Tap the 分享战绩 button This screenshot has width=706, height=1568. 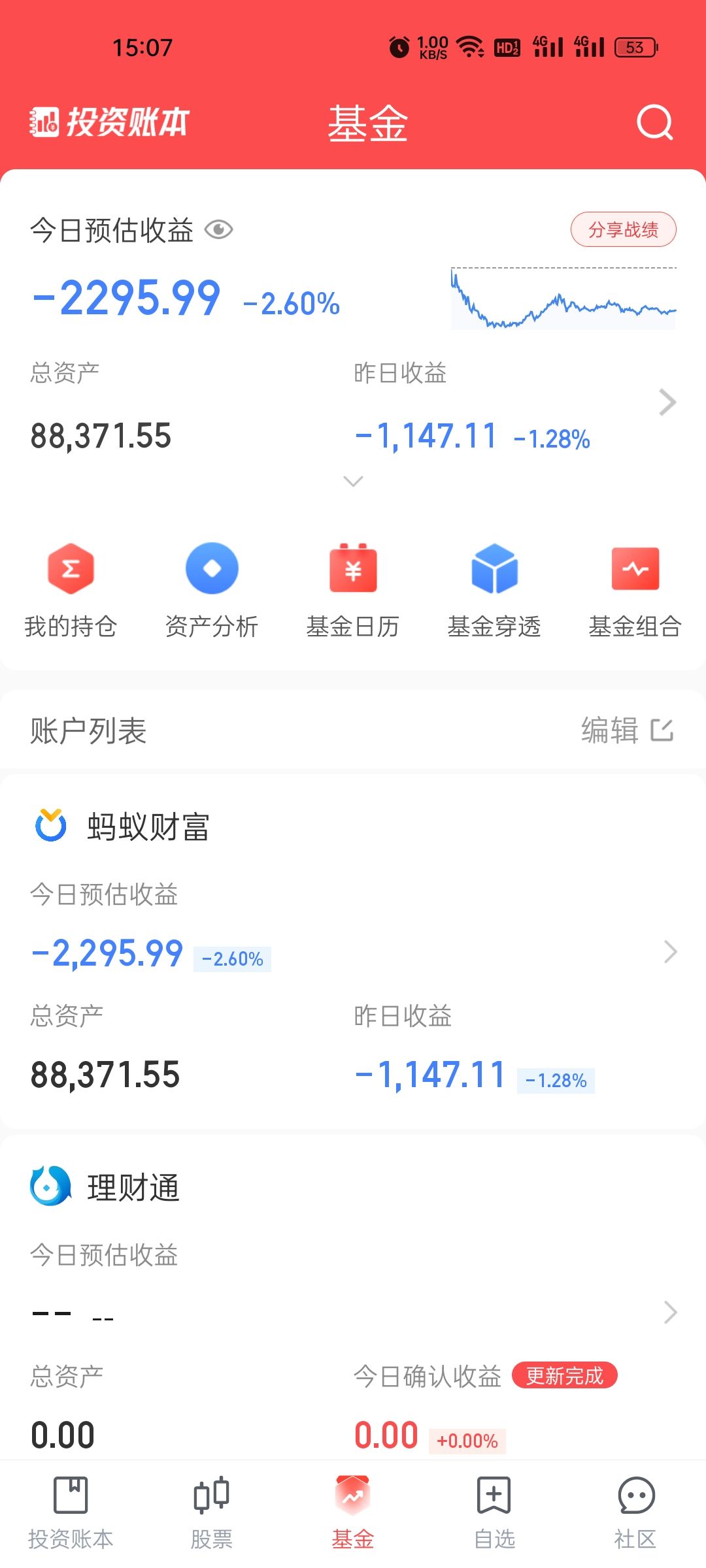623,230
